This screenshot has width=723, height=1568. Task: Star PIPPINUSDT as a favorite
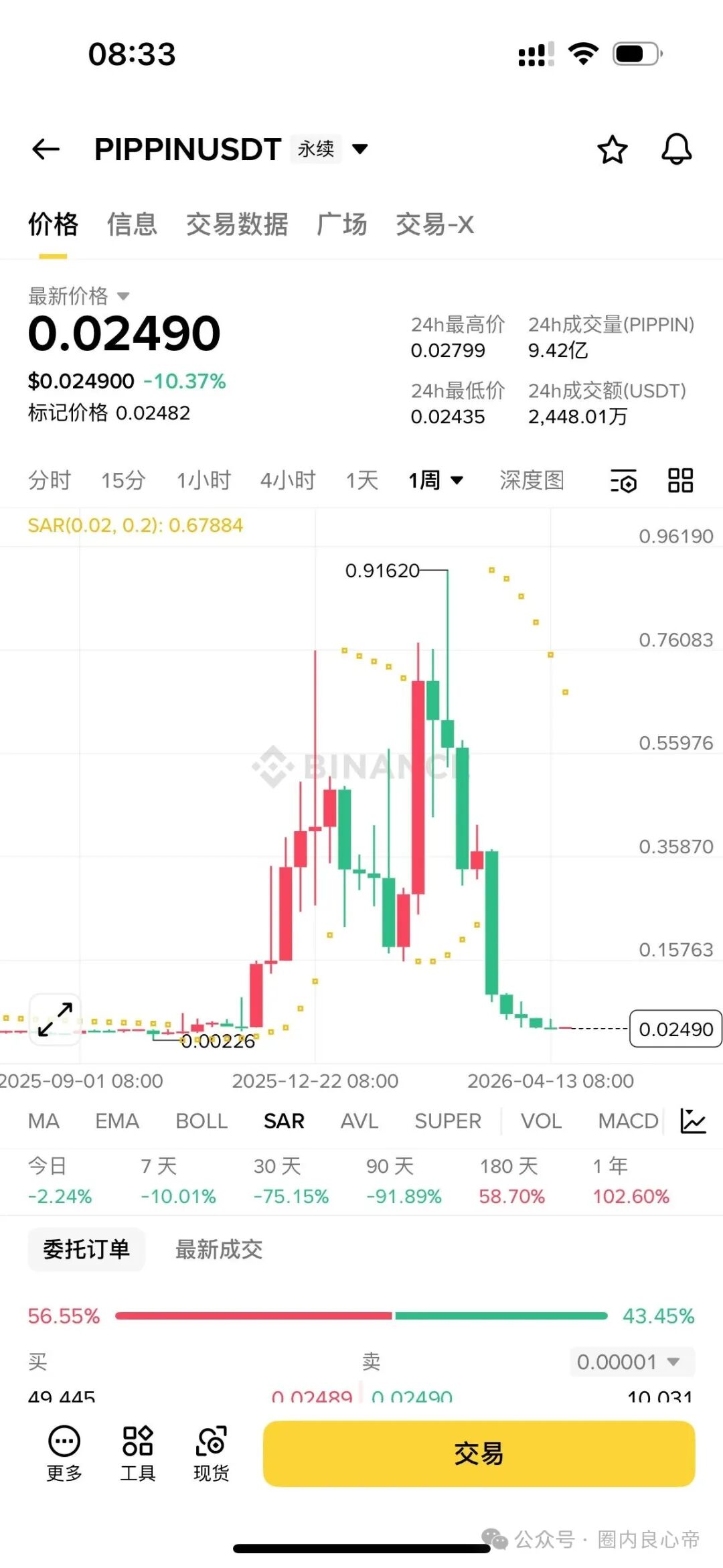click(613, 149)
